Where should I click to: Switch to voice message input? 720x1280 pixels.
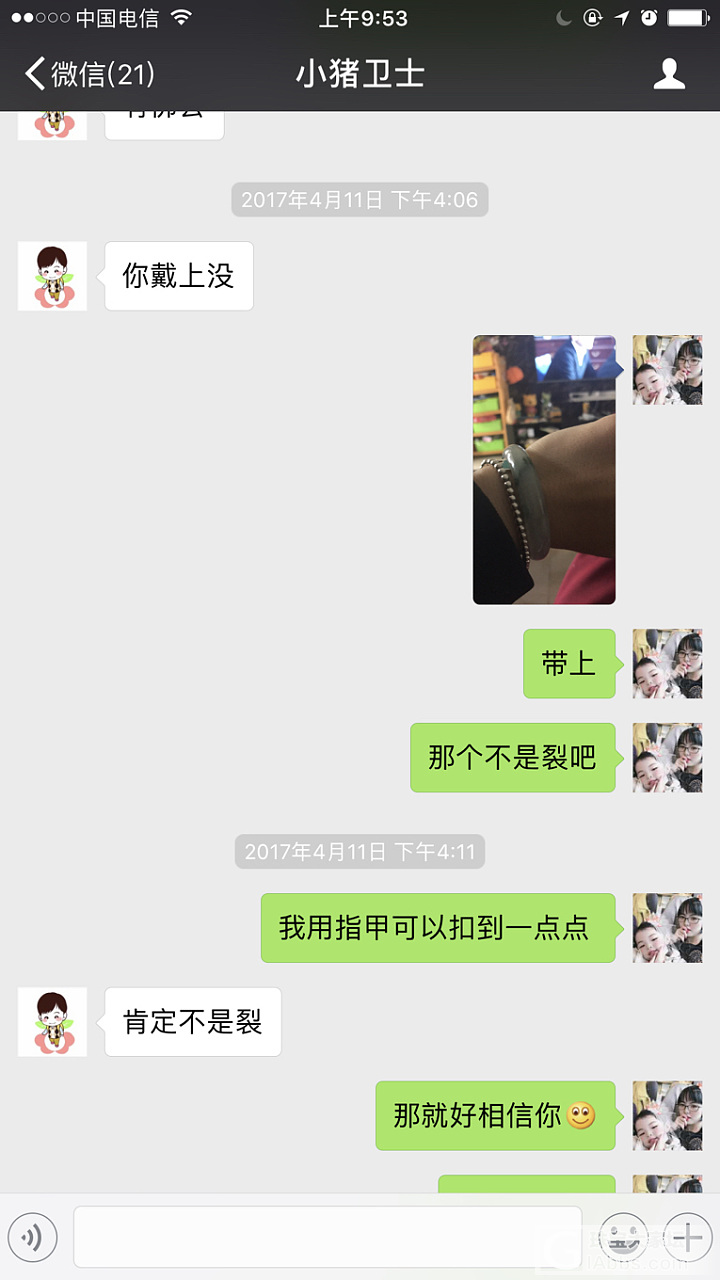click(33, 1238)
